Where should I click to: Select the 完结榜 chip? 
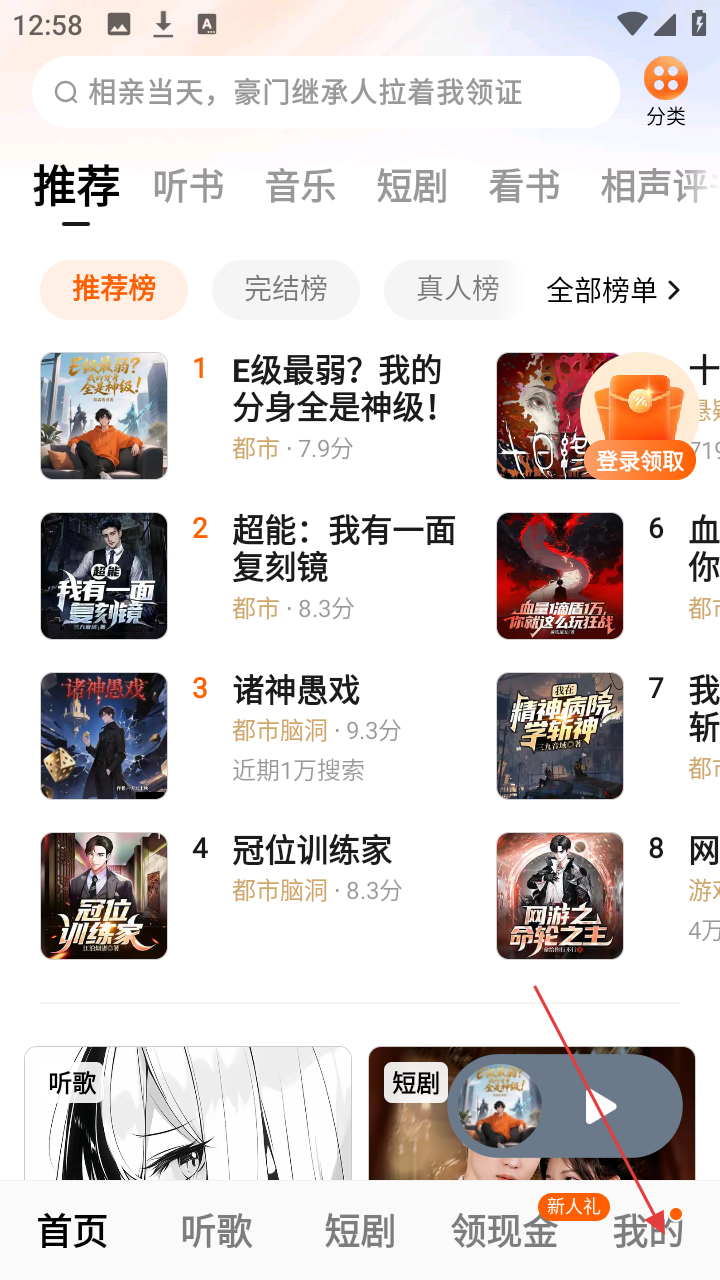click(x=285, y=289)
